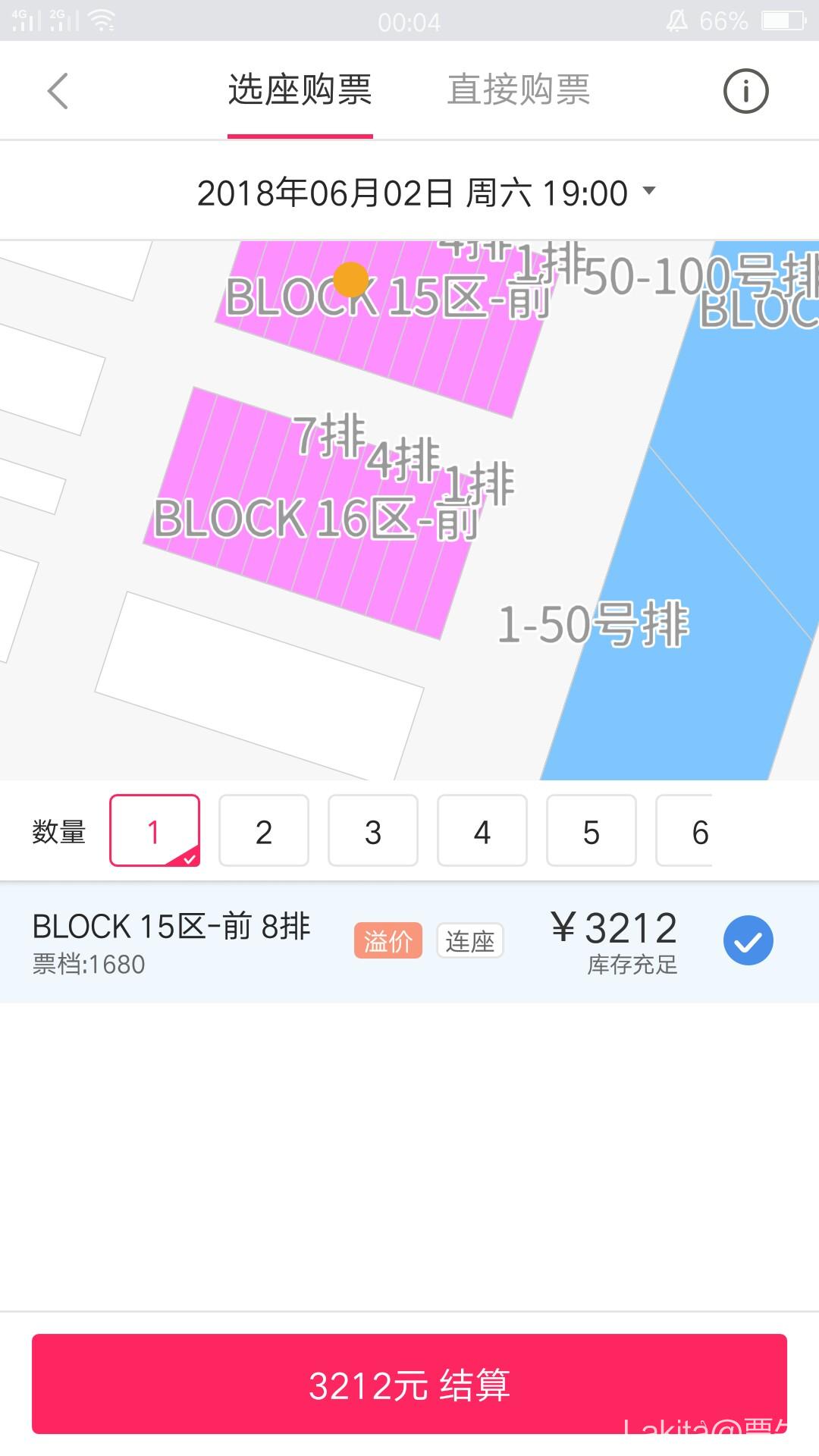Set ticket quantity to 1
819x1456 pixels.
pyautogui.click(x=155, y=831)
